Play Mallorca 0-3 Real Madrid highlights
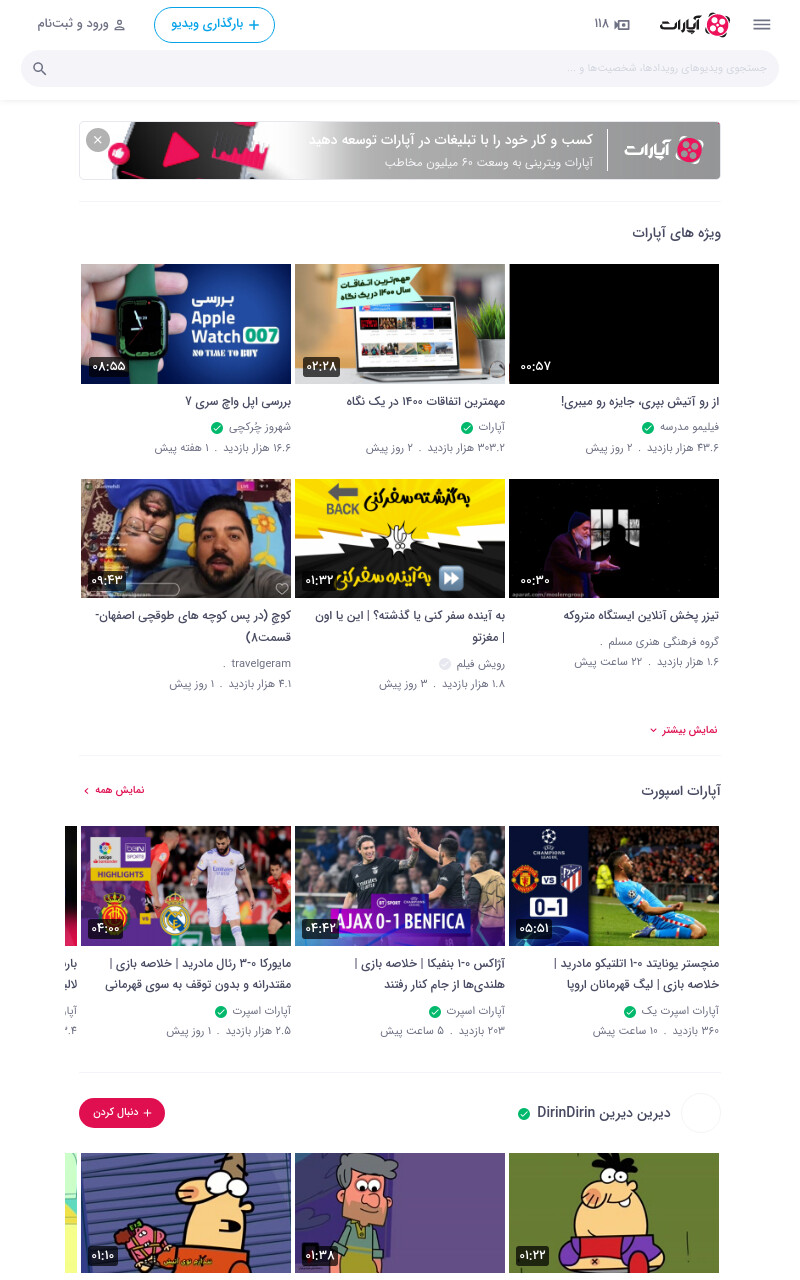This screenshot has height=1280, width=800. pyautogui.click(x=186, y=886)
